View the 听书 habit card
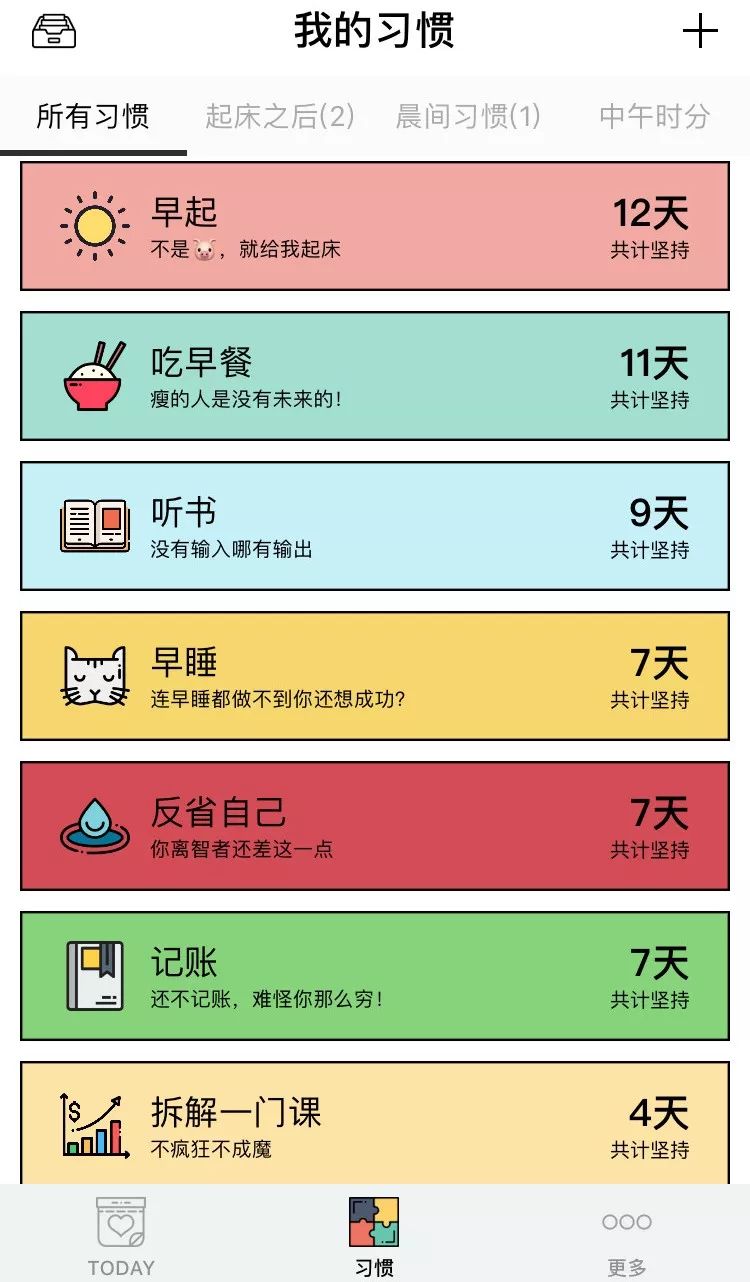750x1282 pixels. tap(375, 526)
